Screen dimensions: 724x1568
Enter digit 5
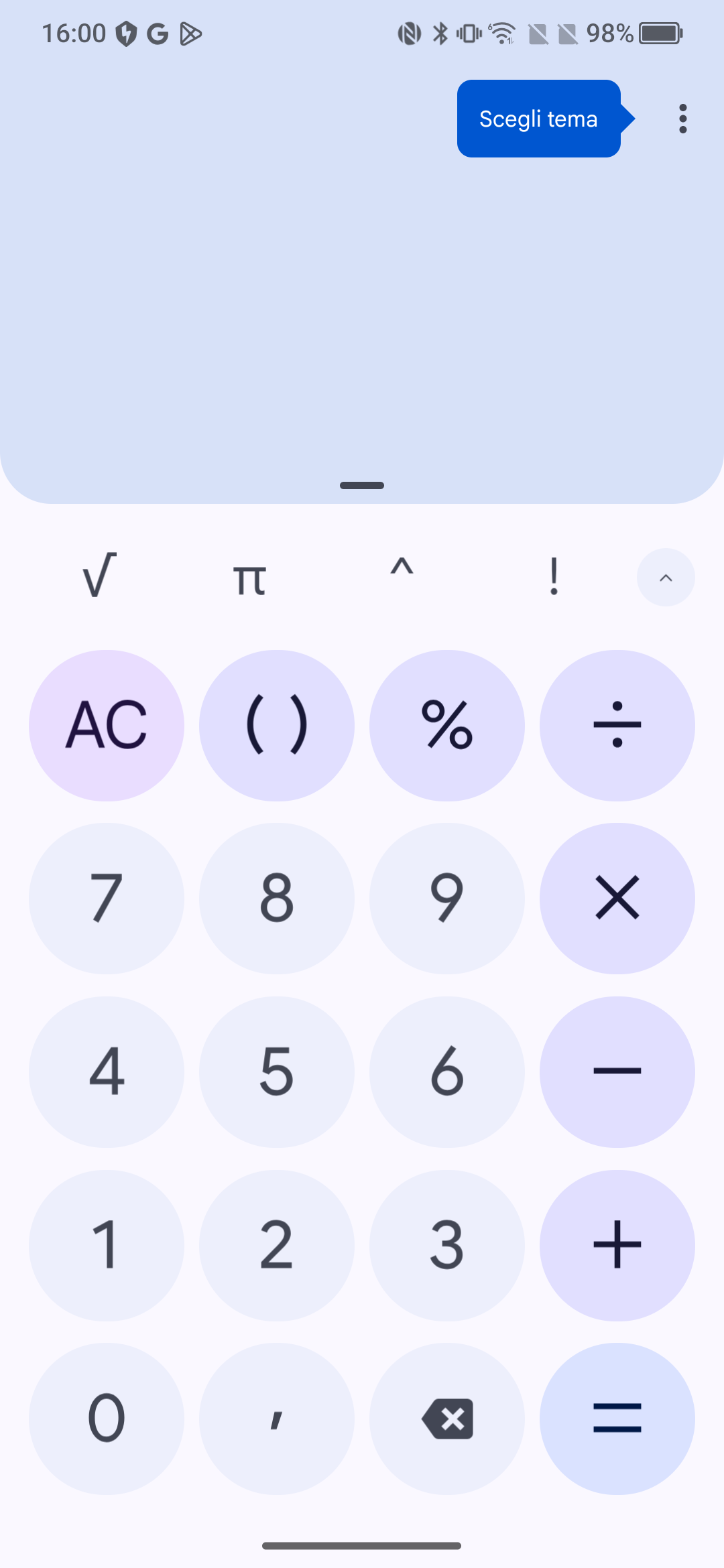(277, 1072)
